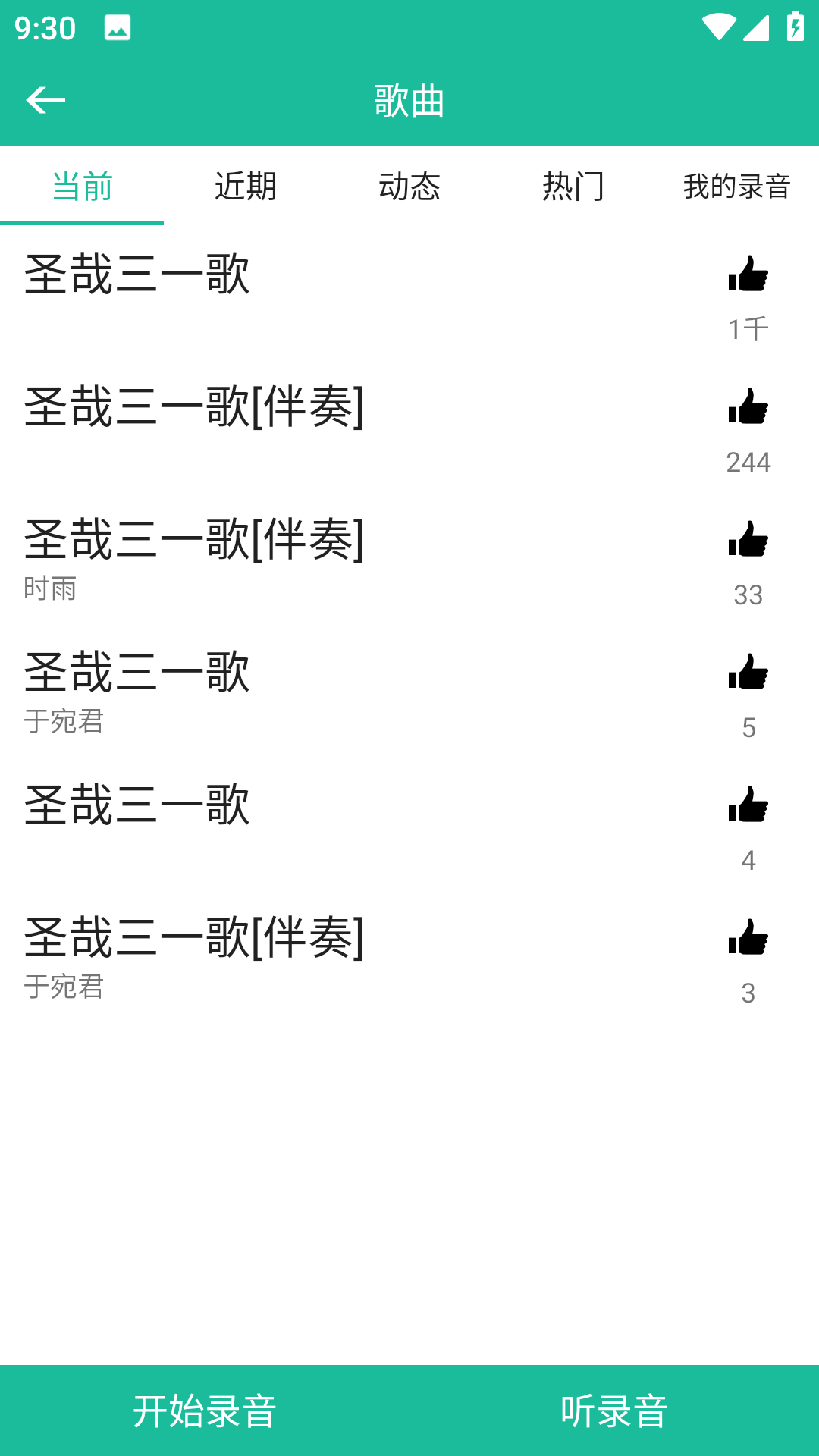Select the 热门 tab
819x1456 pixels.
(573, 186)
